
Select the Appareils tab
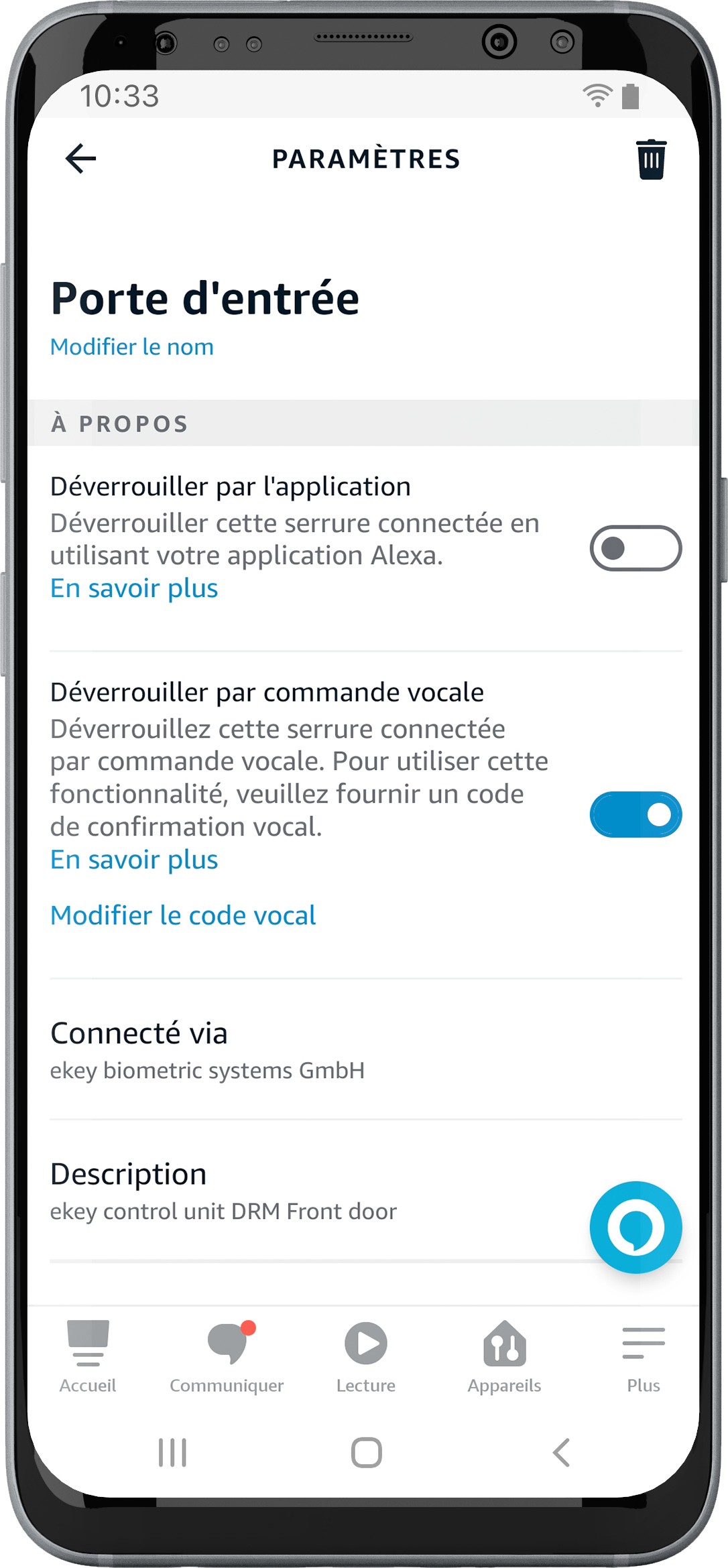[504, 1357]
